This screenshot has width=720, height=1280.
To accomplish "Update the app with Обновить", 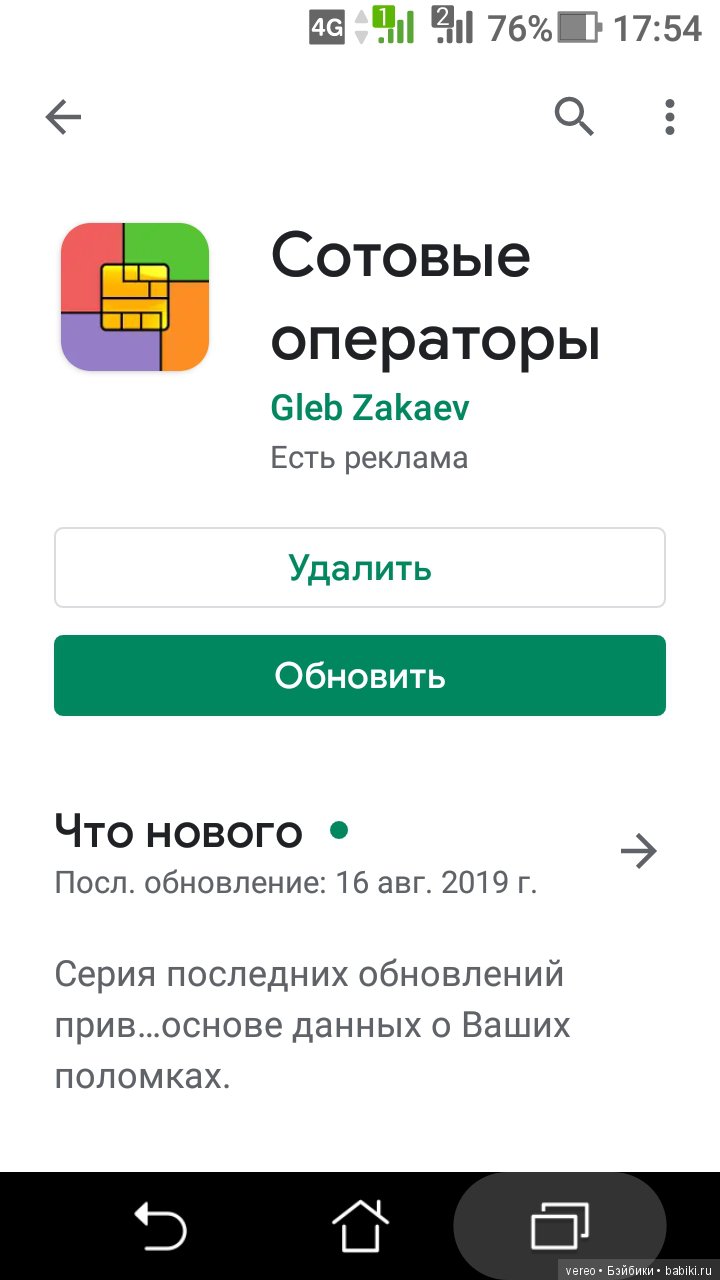I will pyautogui.click(x=360, y=676).
